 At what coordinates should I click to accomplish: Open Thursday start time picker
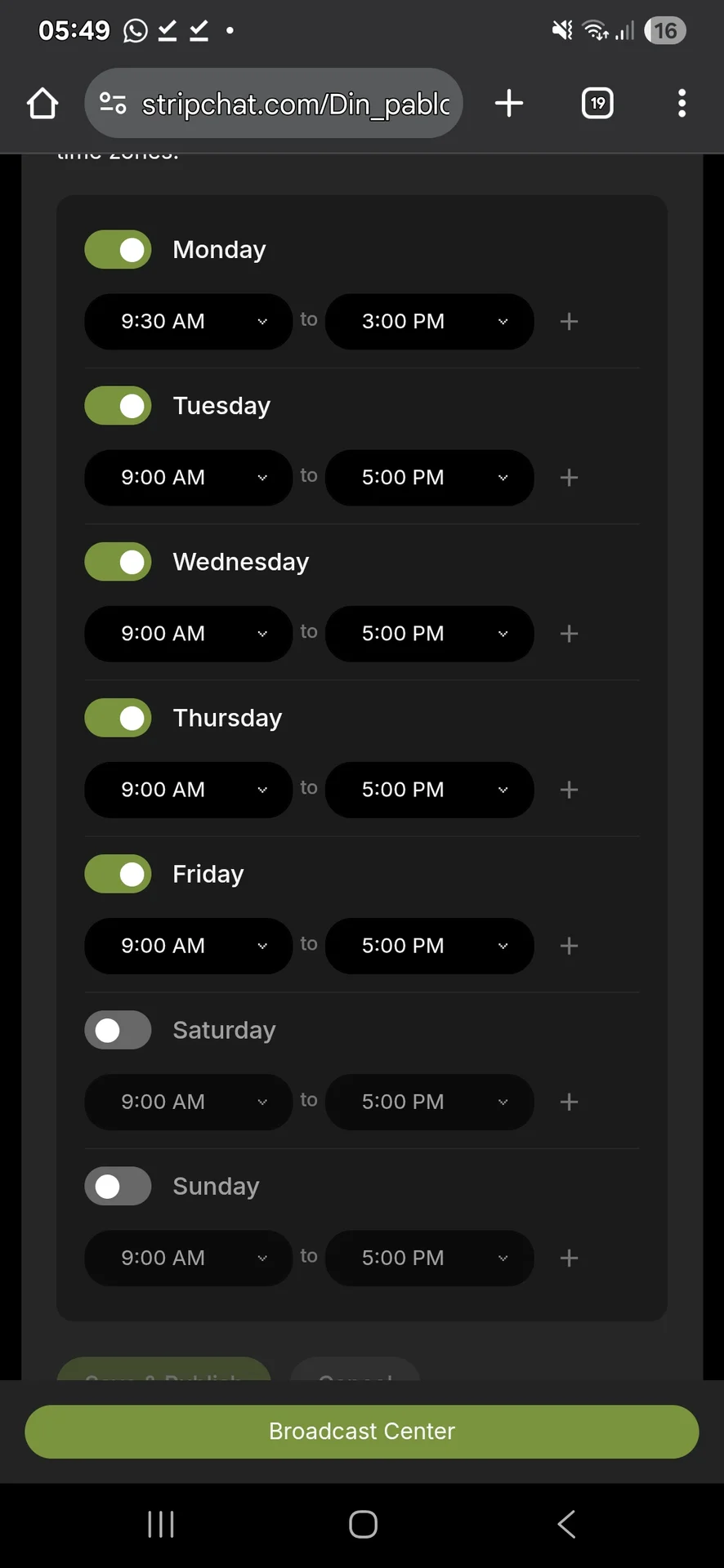(188, 790)
